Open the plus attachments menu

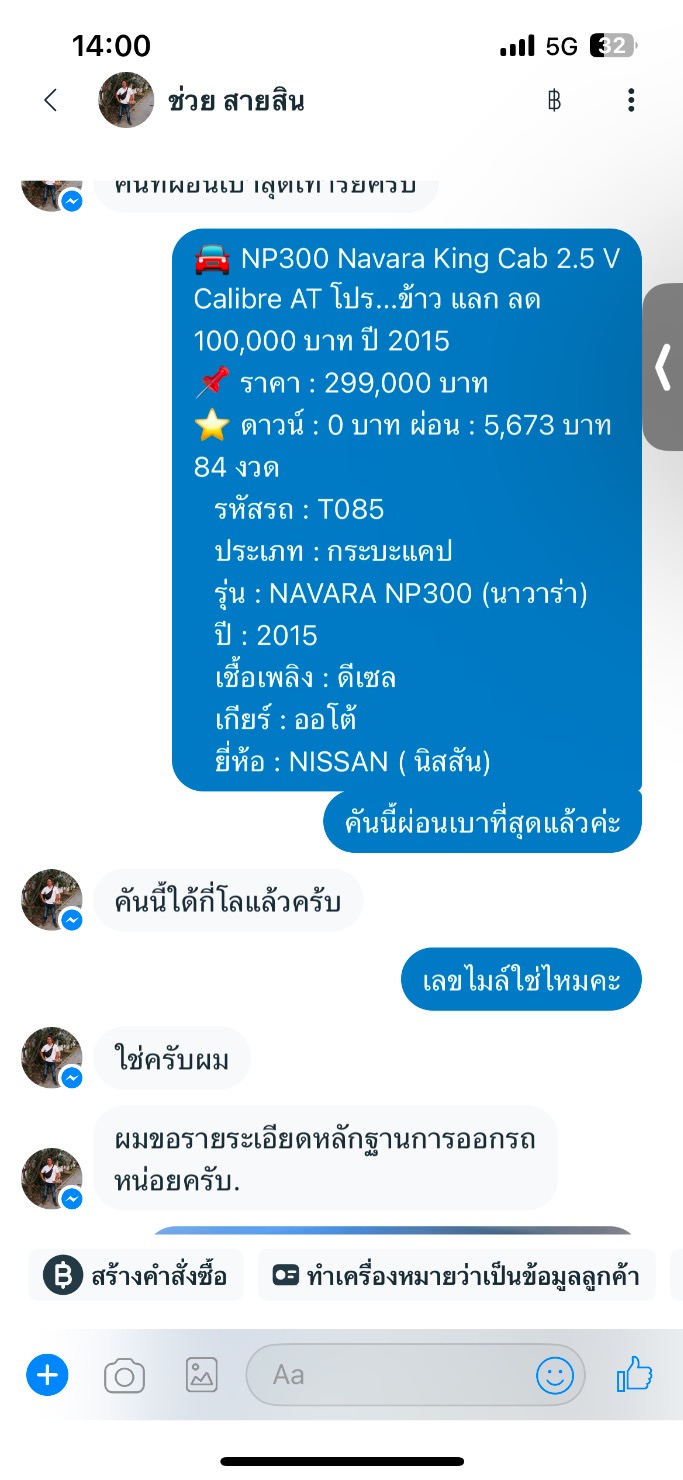point(47,1376)
